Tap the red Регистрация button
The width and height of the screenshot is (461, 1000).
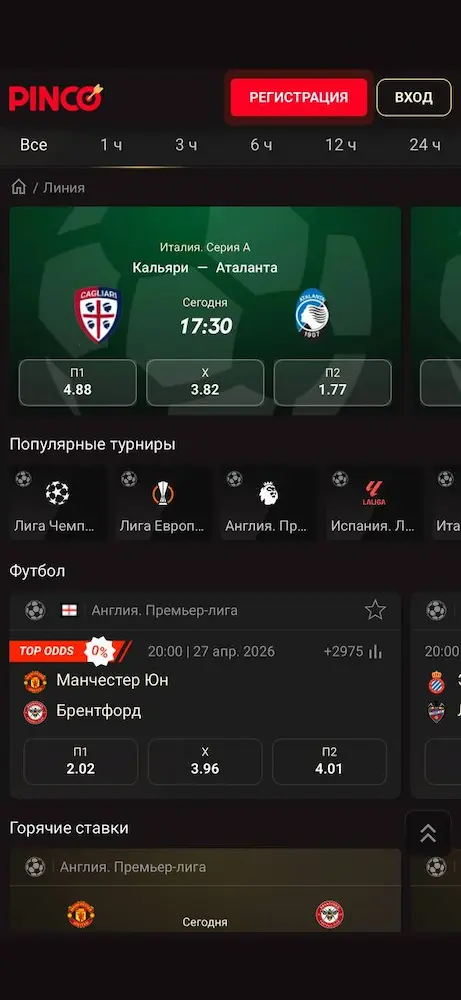coord(298,98)
